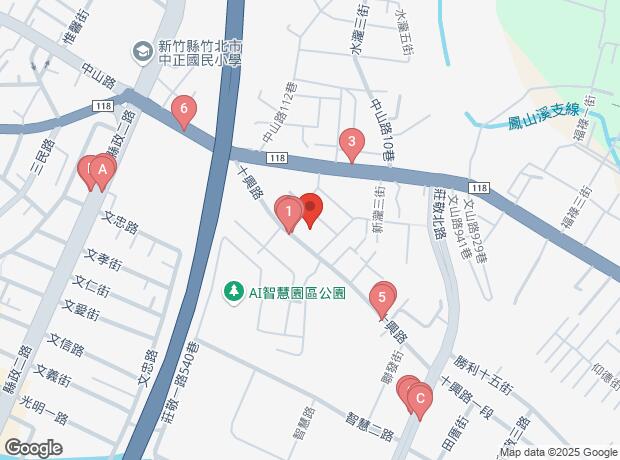Image resolution: width=620 pixels, height=460 pixels.
Task: Tap map marker number 6
Action: click(x=182, y=109)
